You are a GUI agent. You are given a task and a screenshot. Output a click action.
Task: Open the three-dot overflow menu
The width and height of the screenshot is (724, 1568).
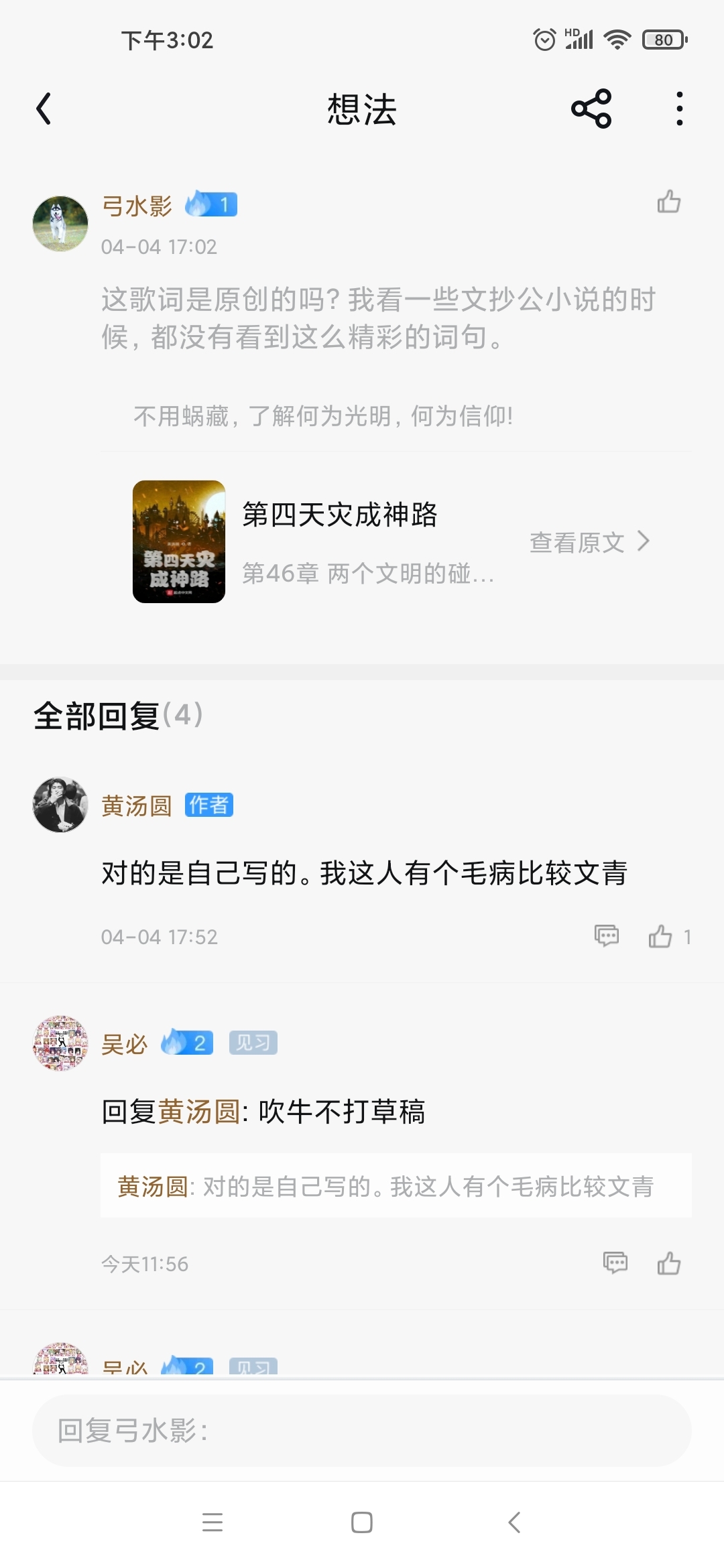[679, 109]
